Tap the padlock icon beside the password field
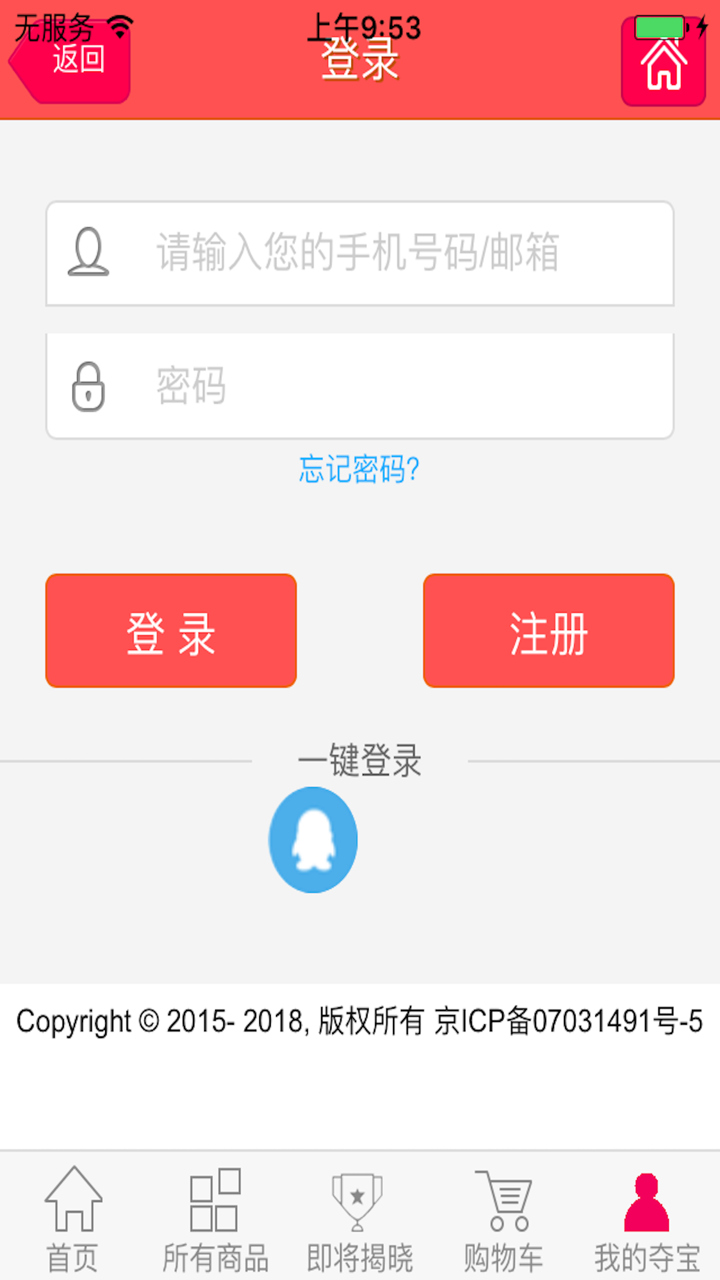Viewport: 720px width, 1280px height. (91, 385)
